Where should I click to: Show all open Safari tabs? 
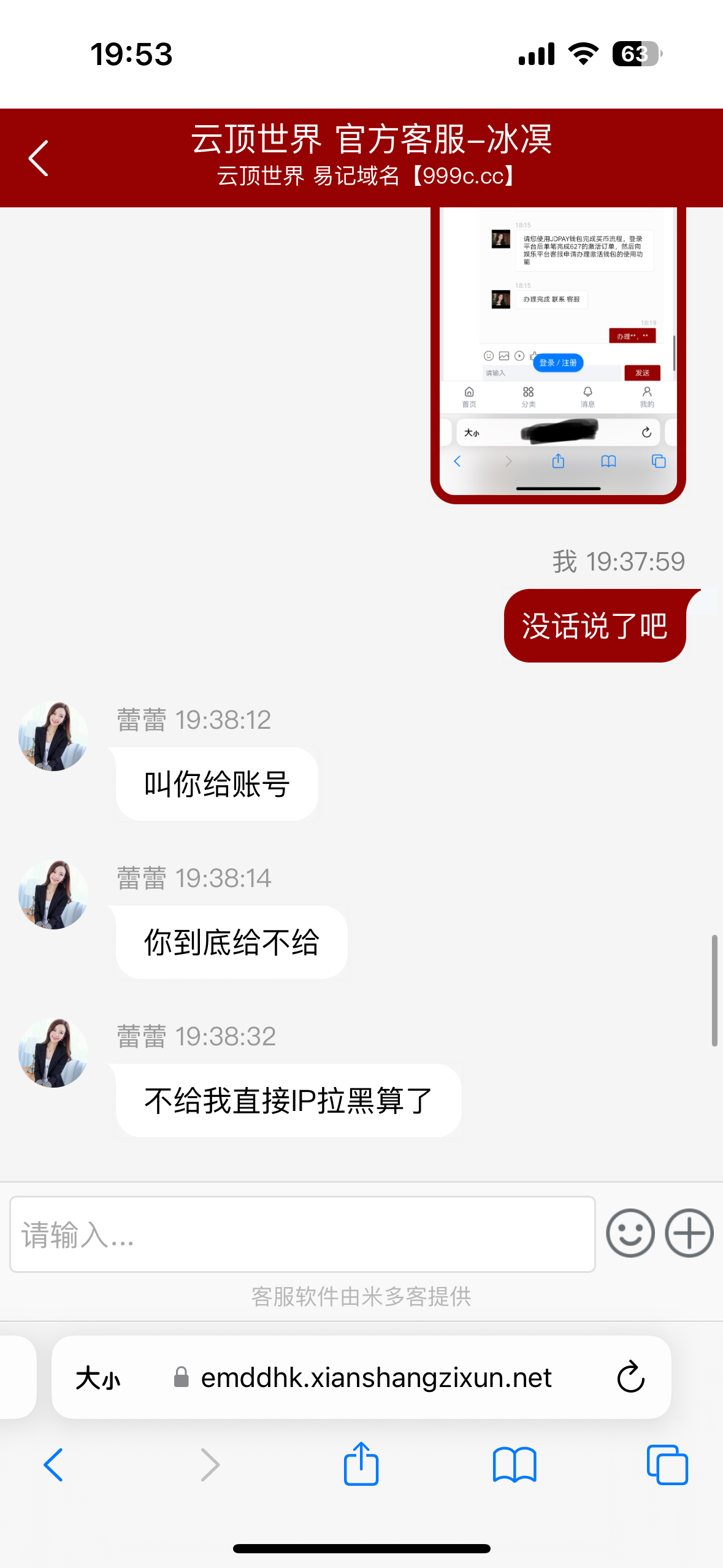coord(667,1465)
